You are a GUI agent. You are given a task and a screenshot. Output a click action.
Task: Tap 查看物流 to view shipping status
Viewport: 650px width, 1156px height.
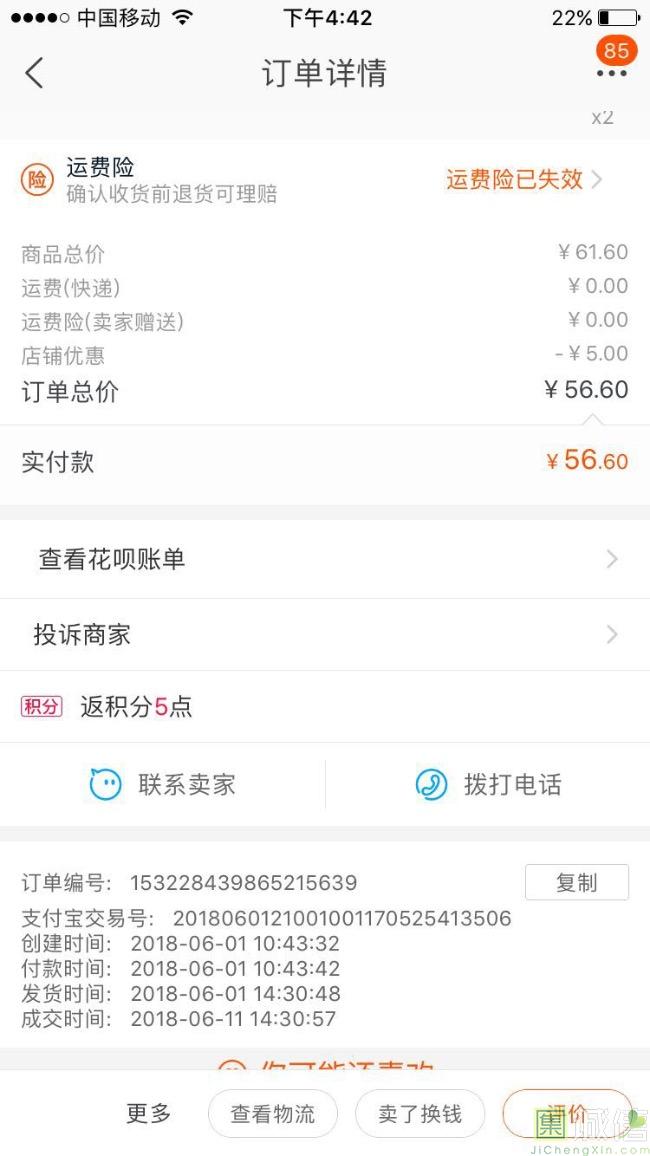273,1113
